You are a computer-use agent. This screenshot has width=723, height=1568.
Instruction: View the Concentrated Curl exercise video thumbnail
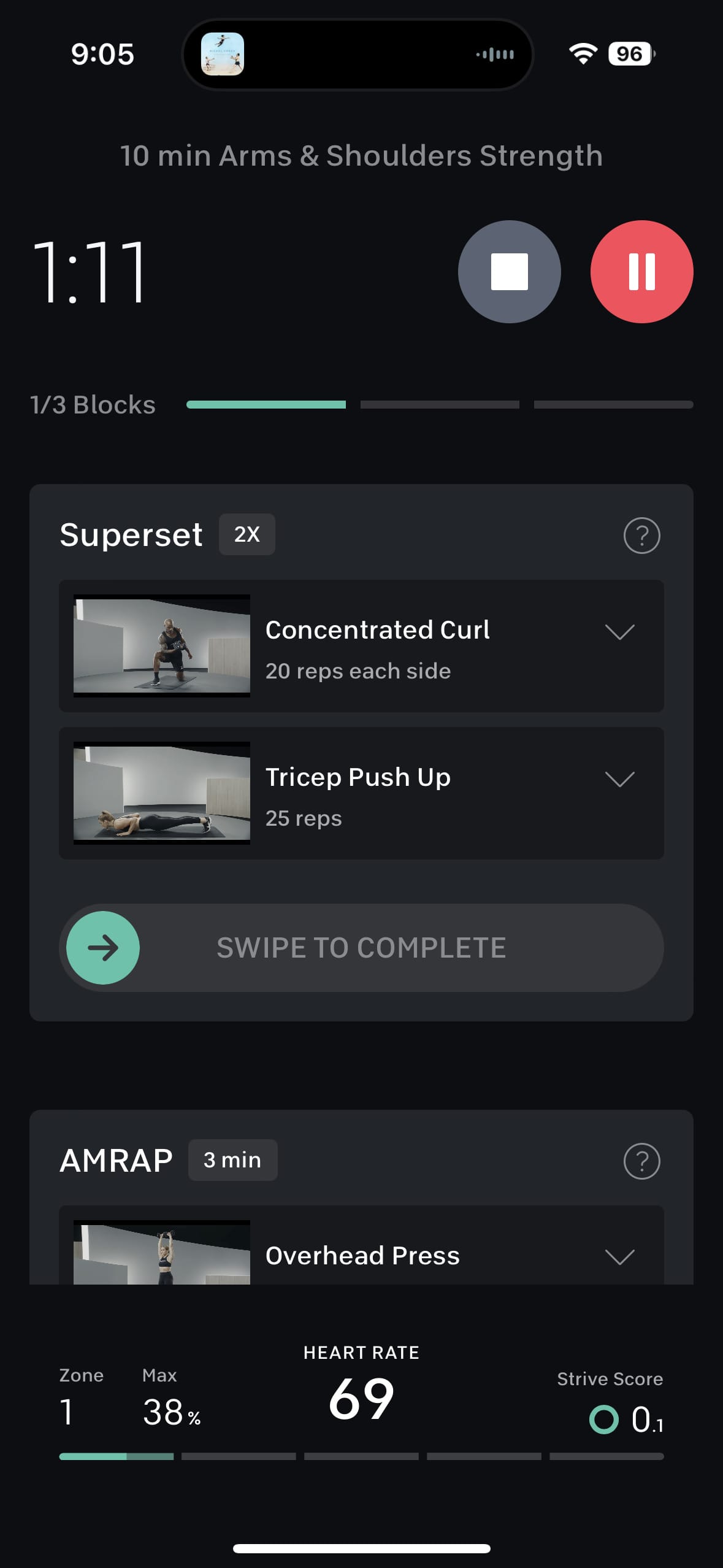point(162,646)
